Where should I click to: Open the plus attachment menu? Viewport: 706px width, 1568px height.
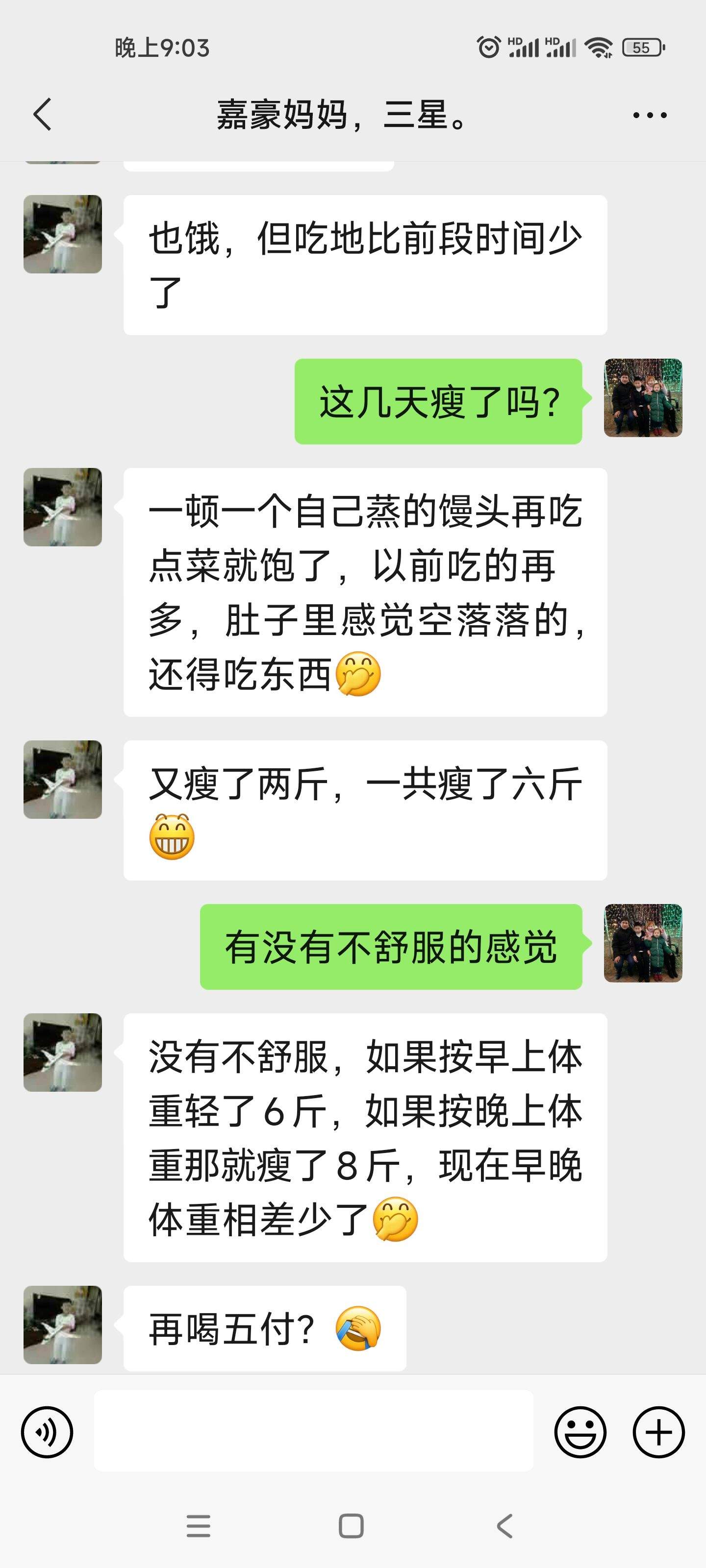[x=658, y=1432]
